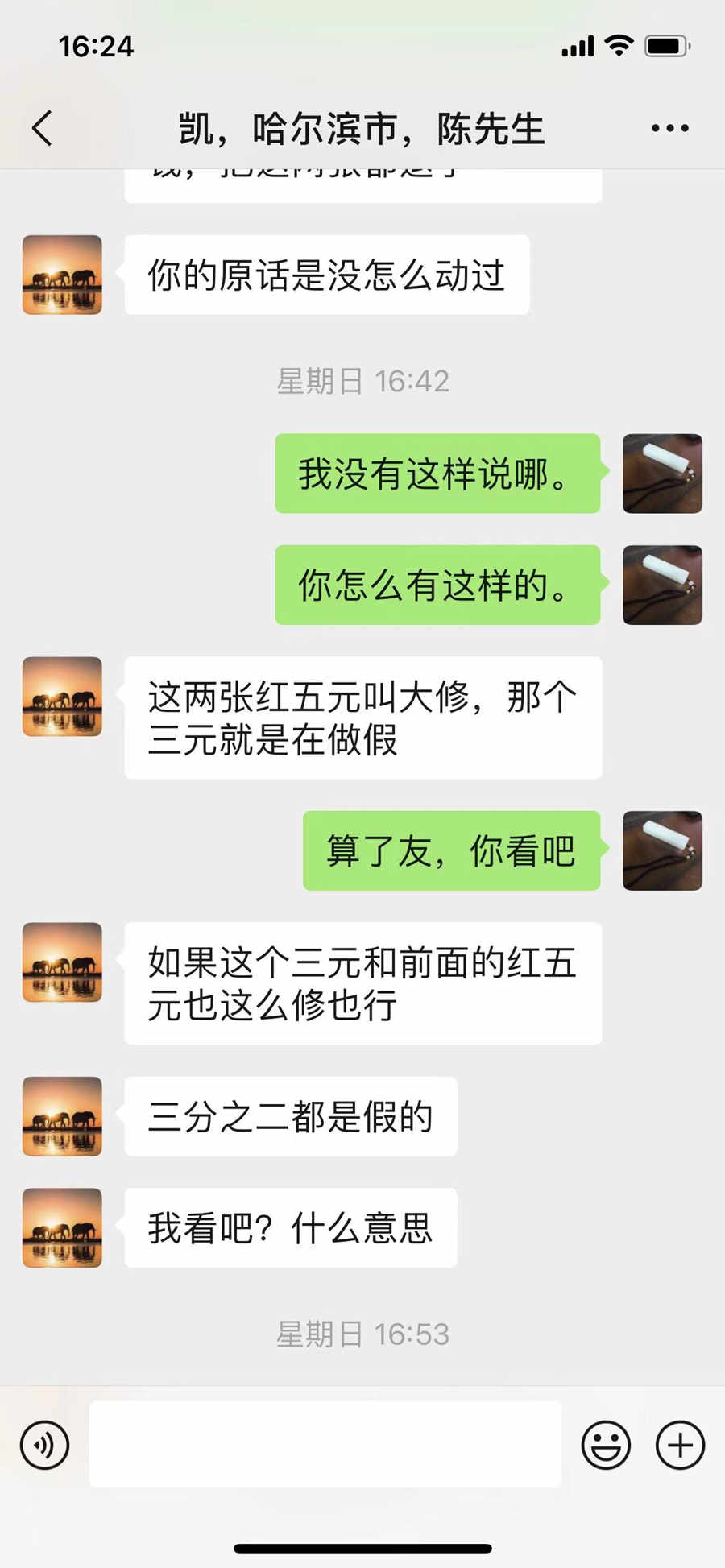The width and height of the screenshot is (725, 1568).
Task: Open contact avatar beside 三分之二都是假的
Action: pos(62,1116)
